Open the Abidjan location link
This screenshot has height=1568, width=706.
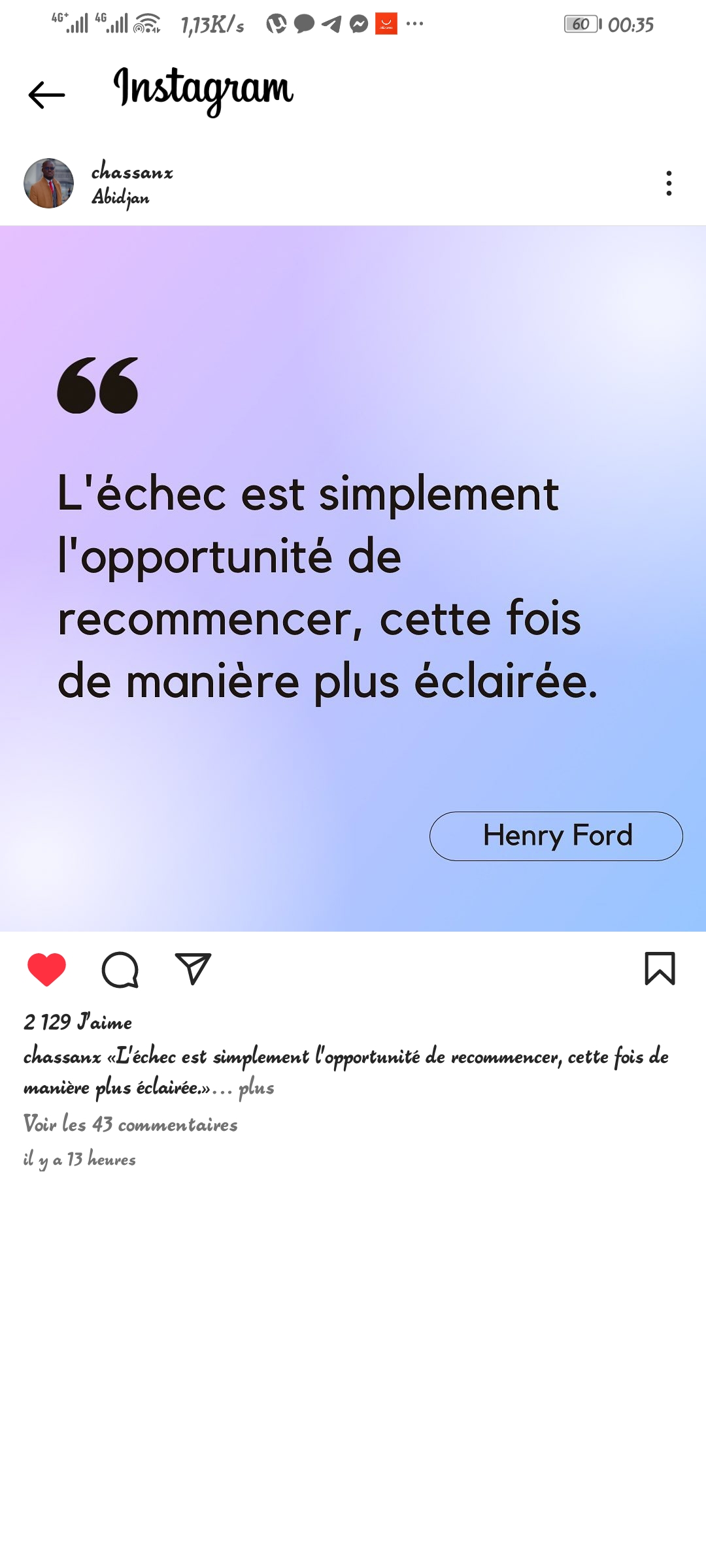(x=120, y=197)
